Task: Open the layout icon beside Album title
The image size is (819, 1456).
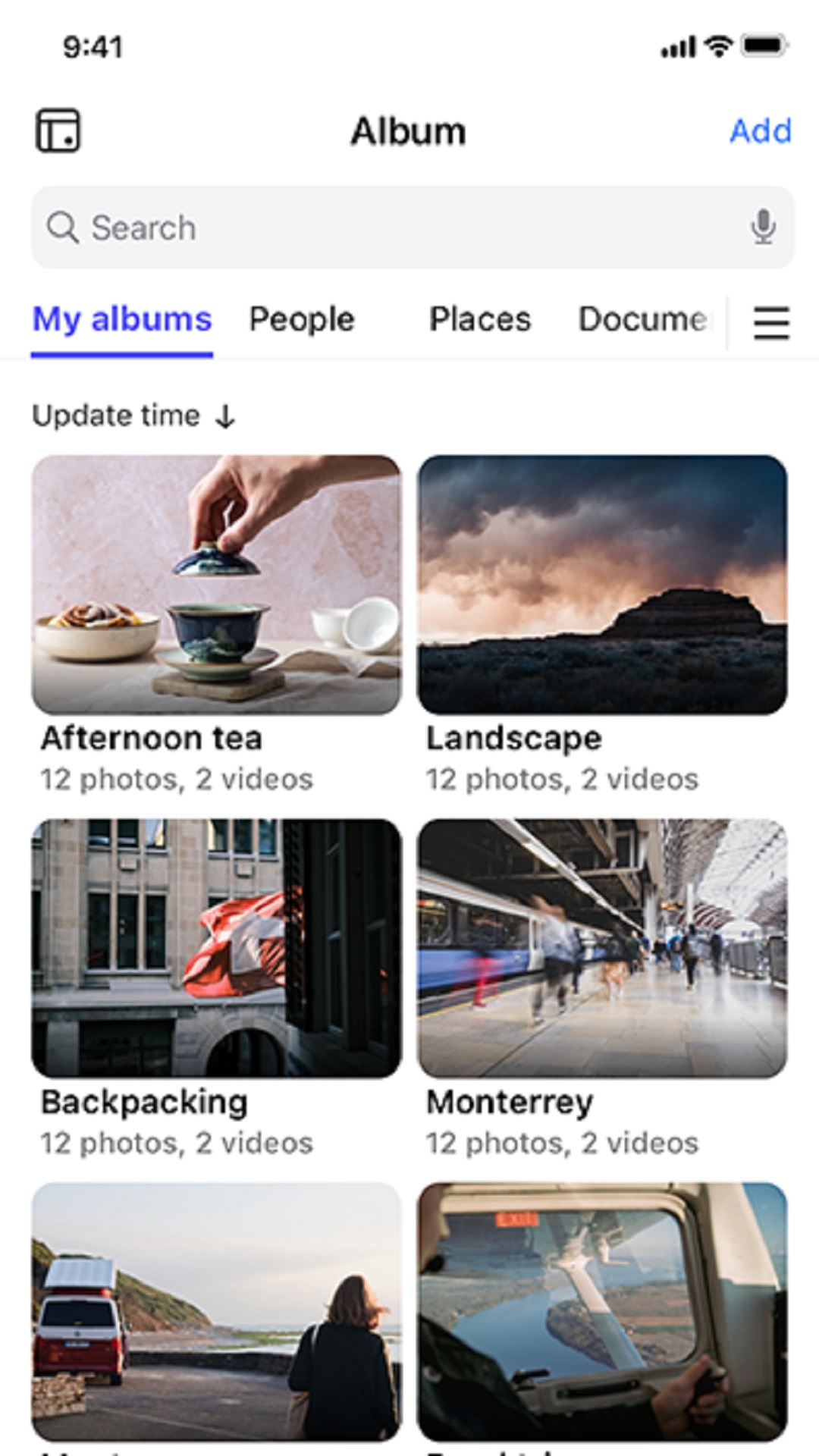Action: pyautogui.click(x=58, y=130)
